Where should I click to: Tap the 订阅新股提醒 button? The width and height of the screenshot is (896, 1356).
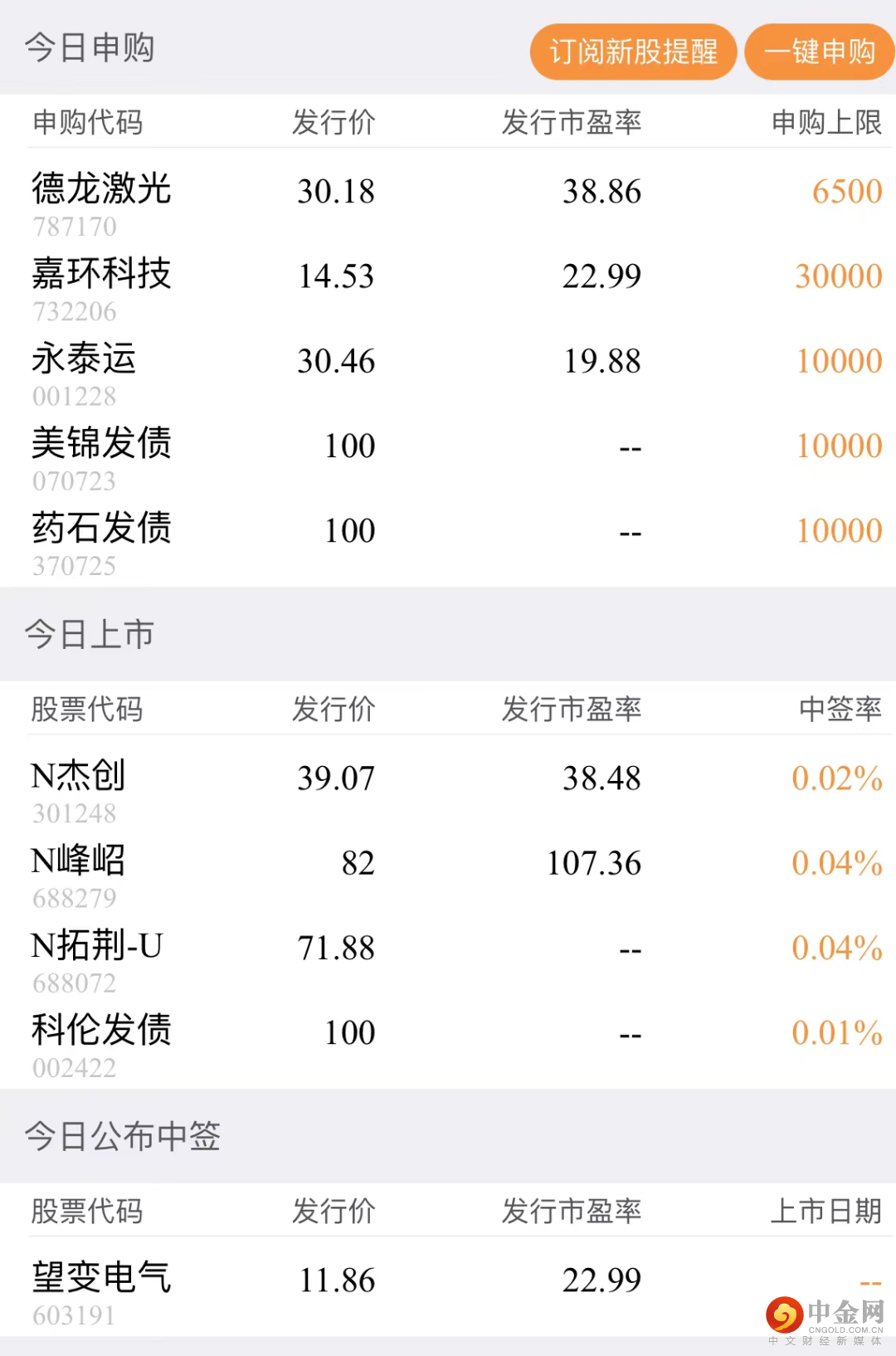coord(633,51)
